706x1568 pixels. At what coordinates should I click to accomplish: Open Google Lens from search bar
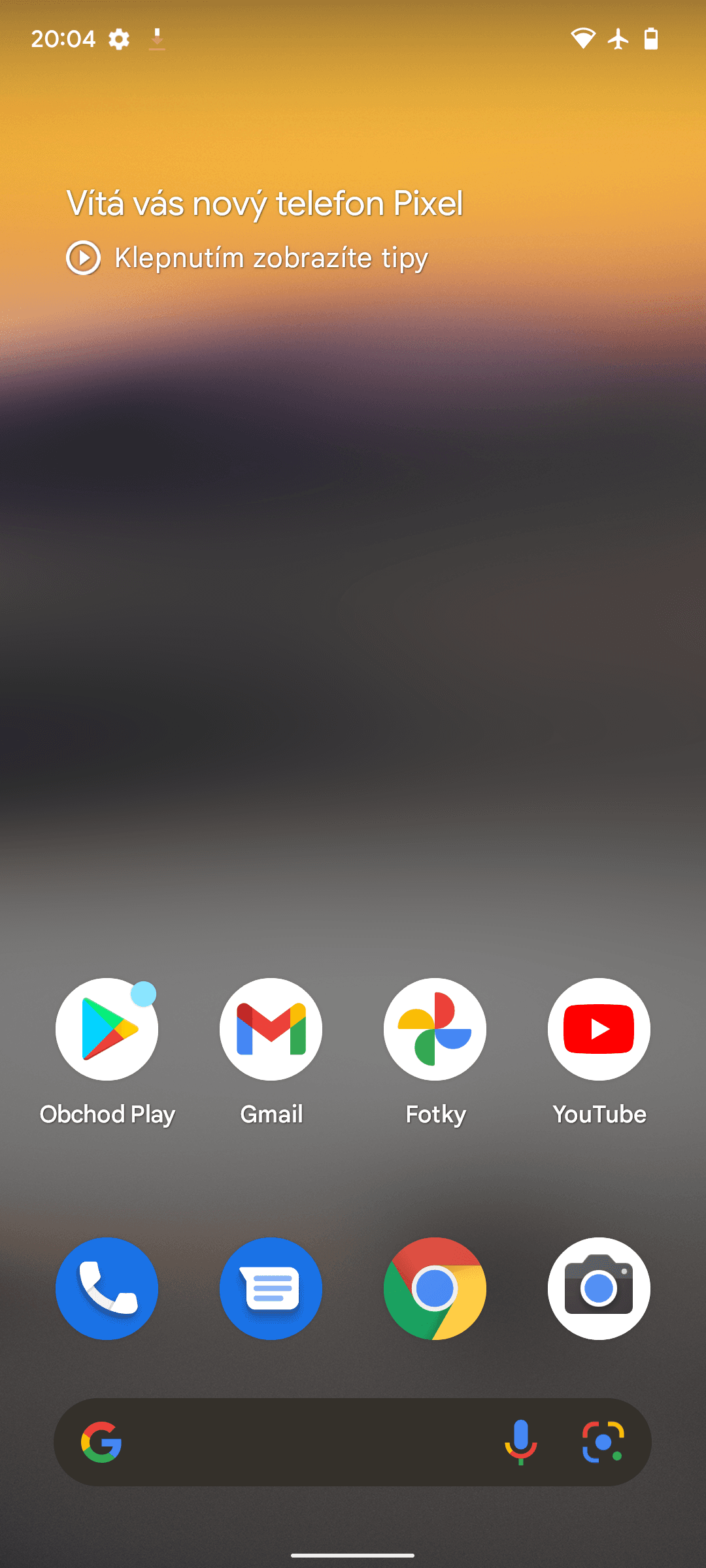click(x=603, y=1442)
